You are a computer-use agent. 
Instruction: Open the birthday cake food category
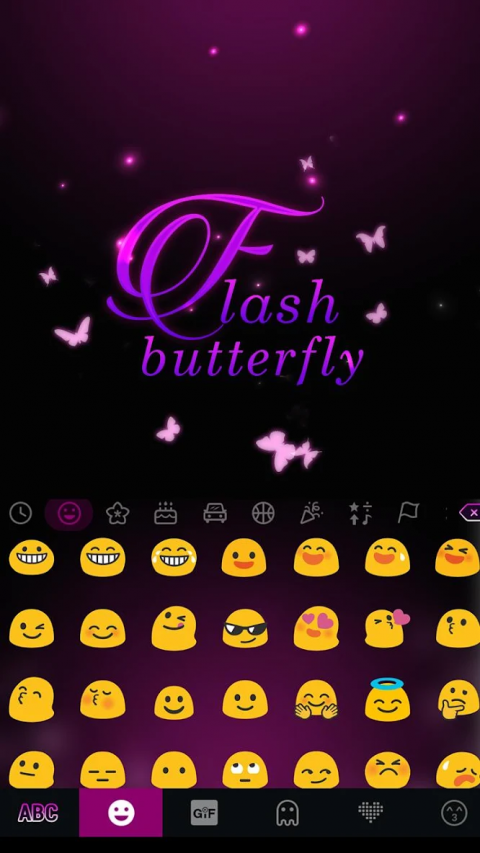(165, 513)
